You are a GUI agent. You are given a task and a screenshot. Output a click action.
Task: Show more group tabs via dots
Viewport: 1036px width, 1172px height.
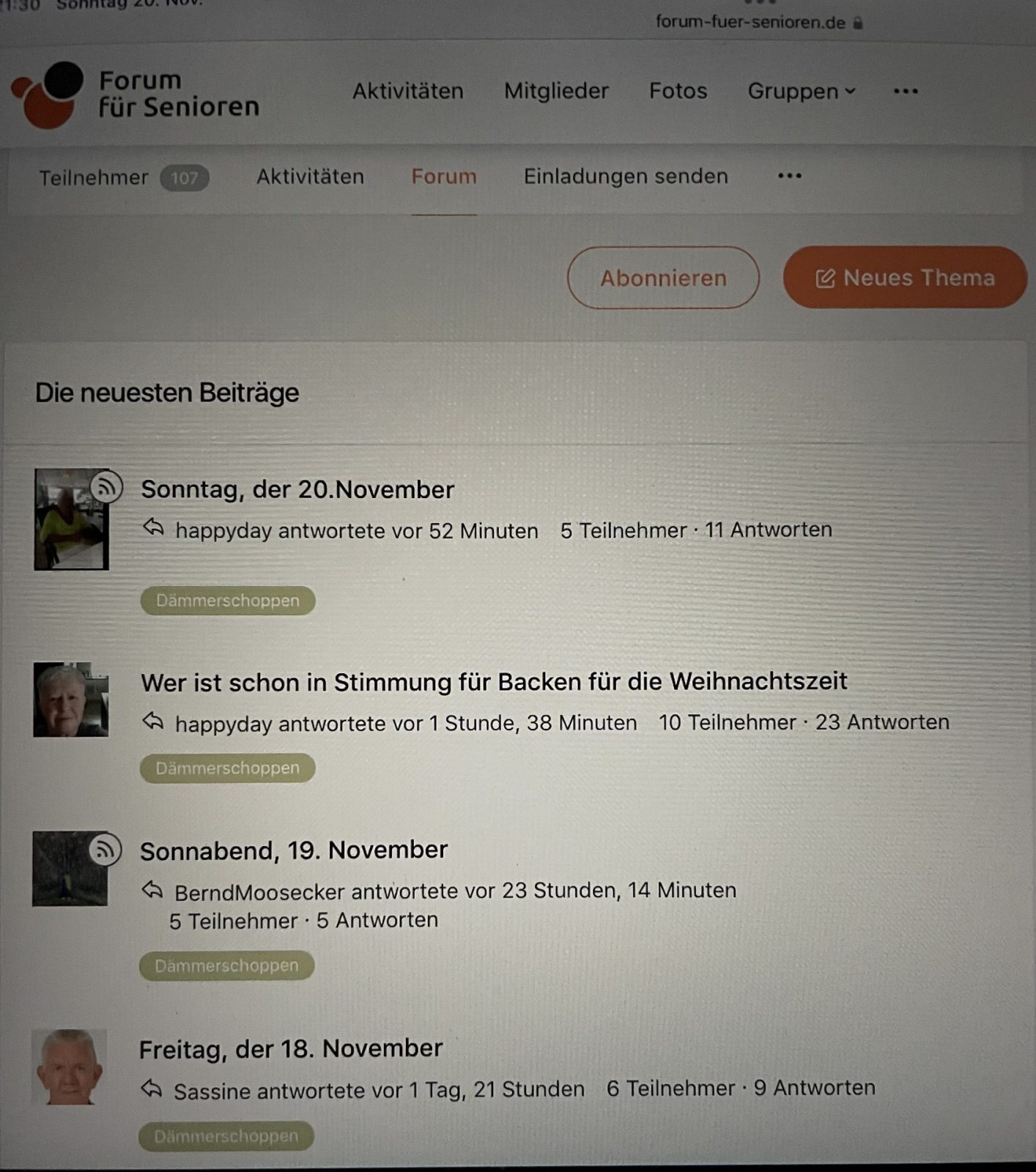coord(789,176)
